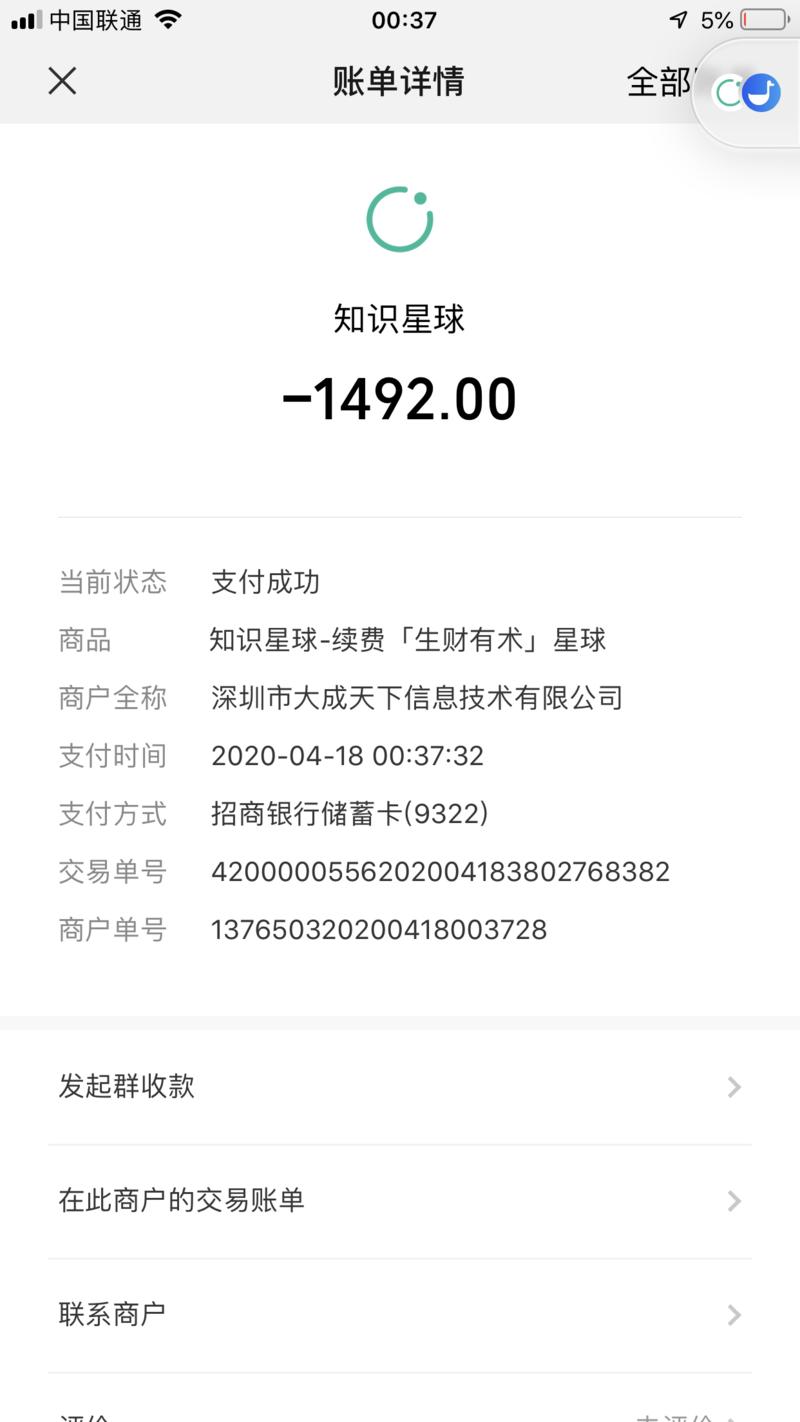Open 在此商户的交易账单 transaction list
This screenshot has height=1422, width=800.
180,1201
